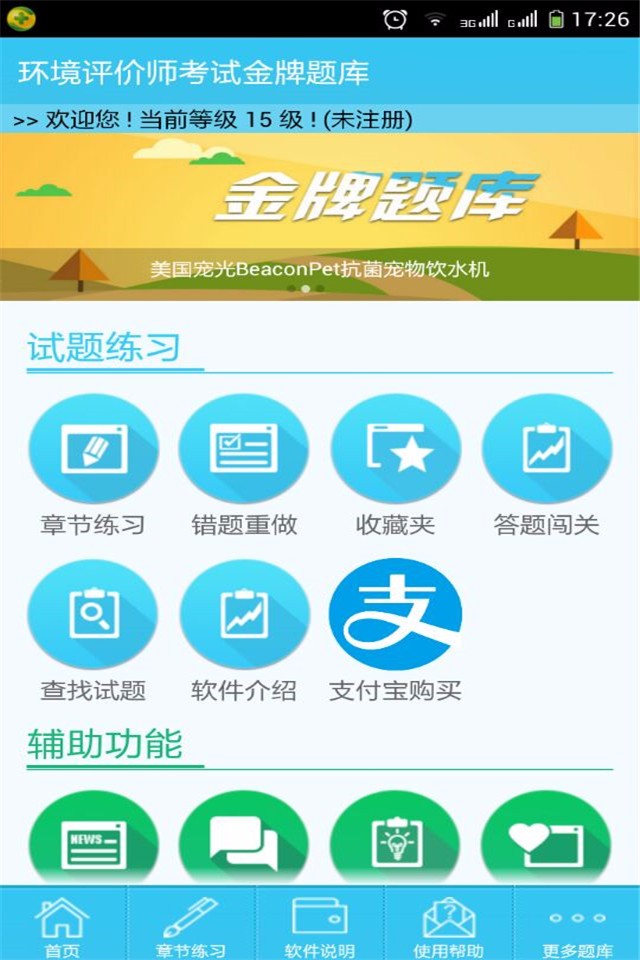The height and width of the screenshot is (960, 640).
Task: Select the 更多题库 tab
Action: [x=577, y=925]
